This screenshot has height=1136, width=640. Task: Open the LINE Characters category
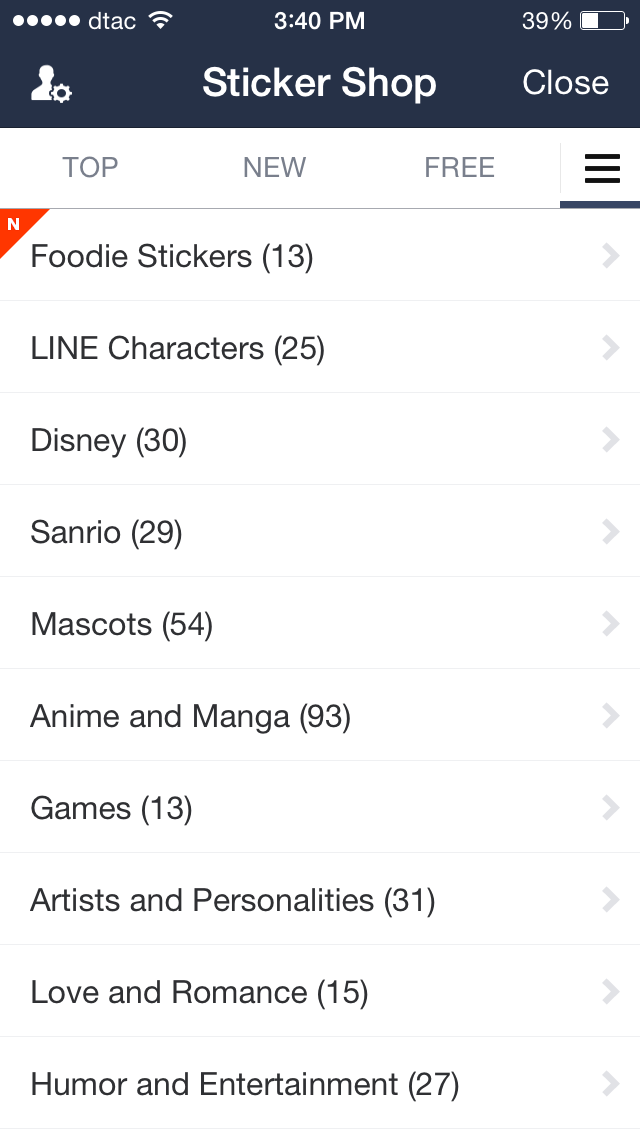coord(320,348)
